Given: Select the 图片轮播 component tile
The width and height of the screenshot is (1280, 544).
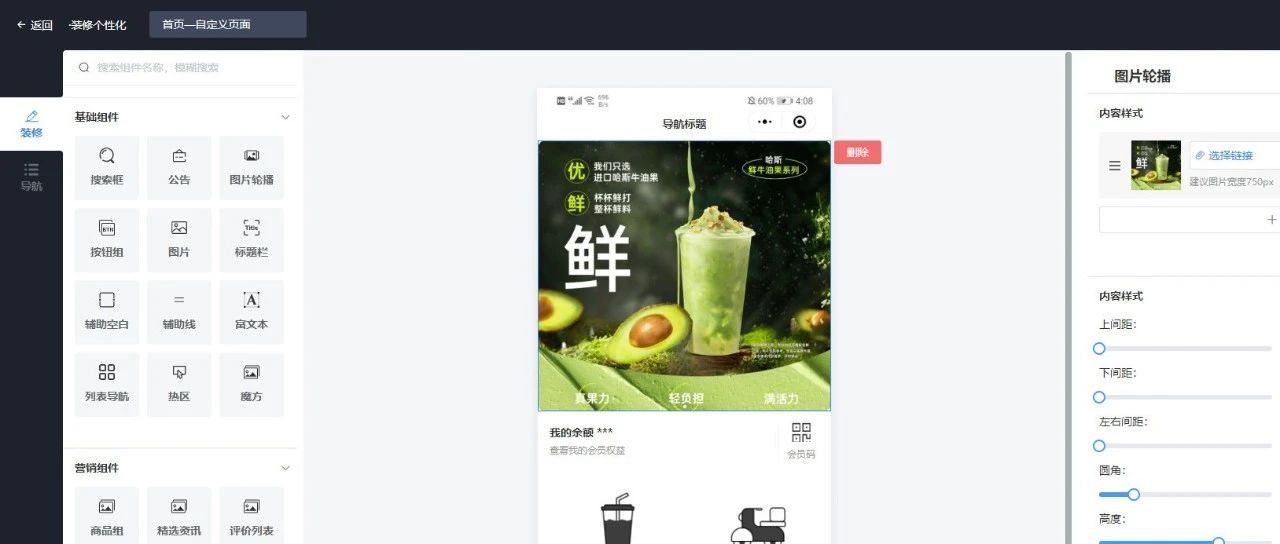Looking at the screenshot, I should click(x=251, y=167).
